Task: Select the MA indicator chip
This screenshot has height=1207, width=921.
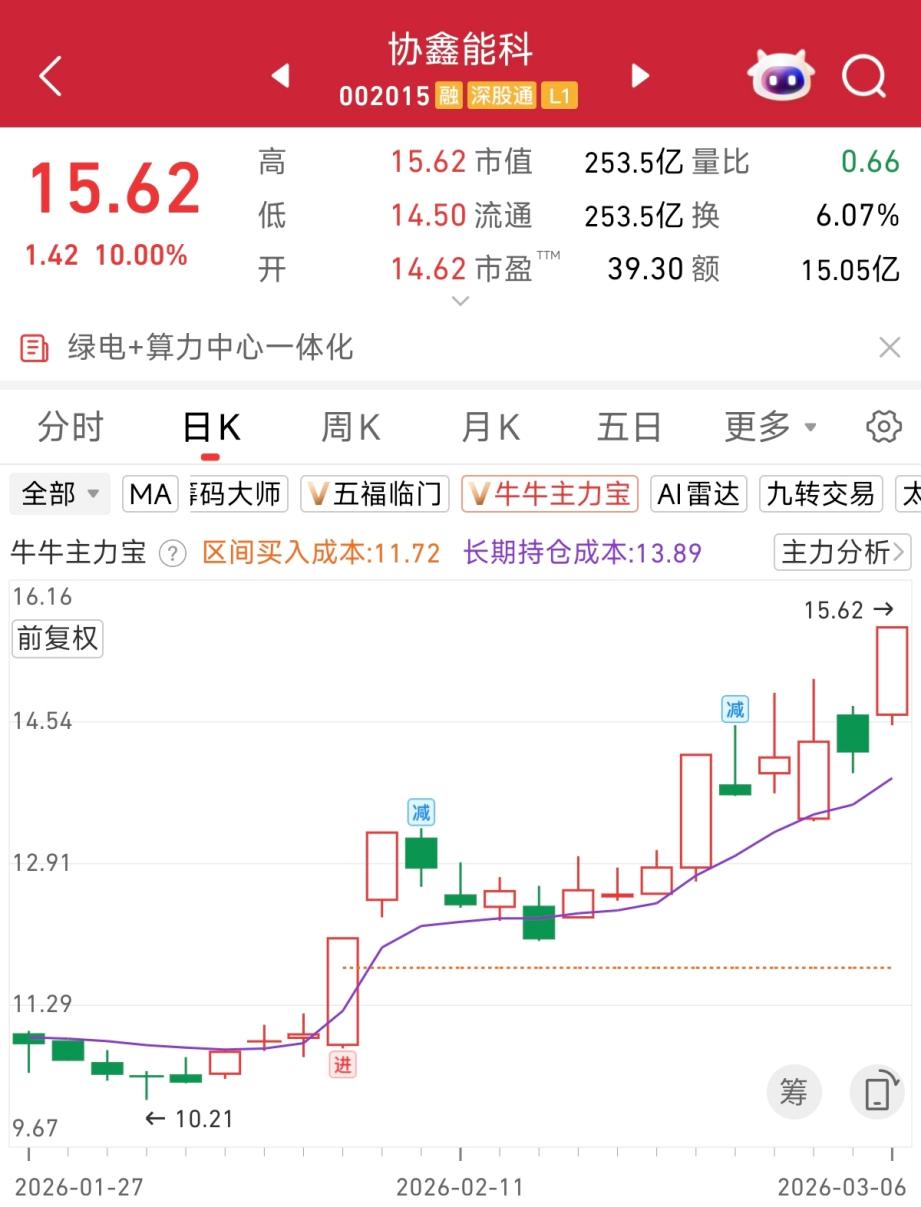Action: tap(150, 494)
